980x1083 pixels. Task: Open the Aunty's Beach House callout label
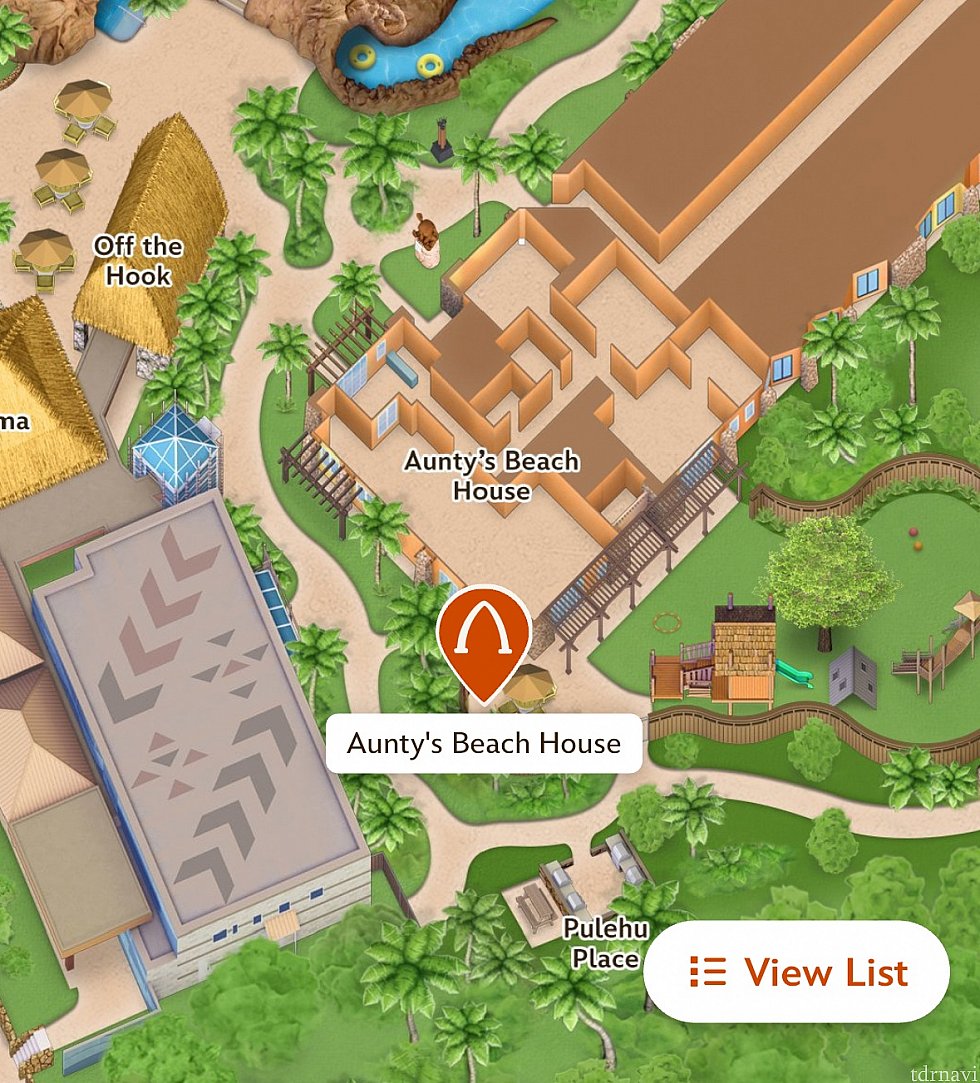coord(483,743)
